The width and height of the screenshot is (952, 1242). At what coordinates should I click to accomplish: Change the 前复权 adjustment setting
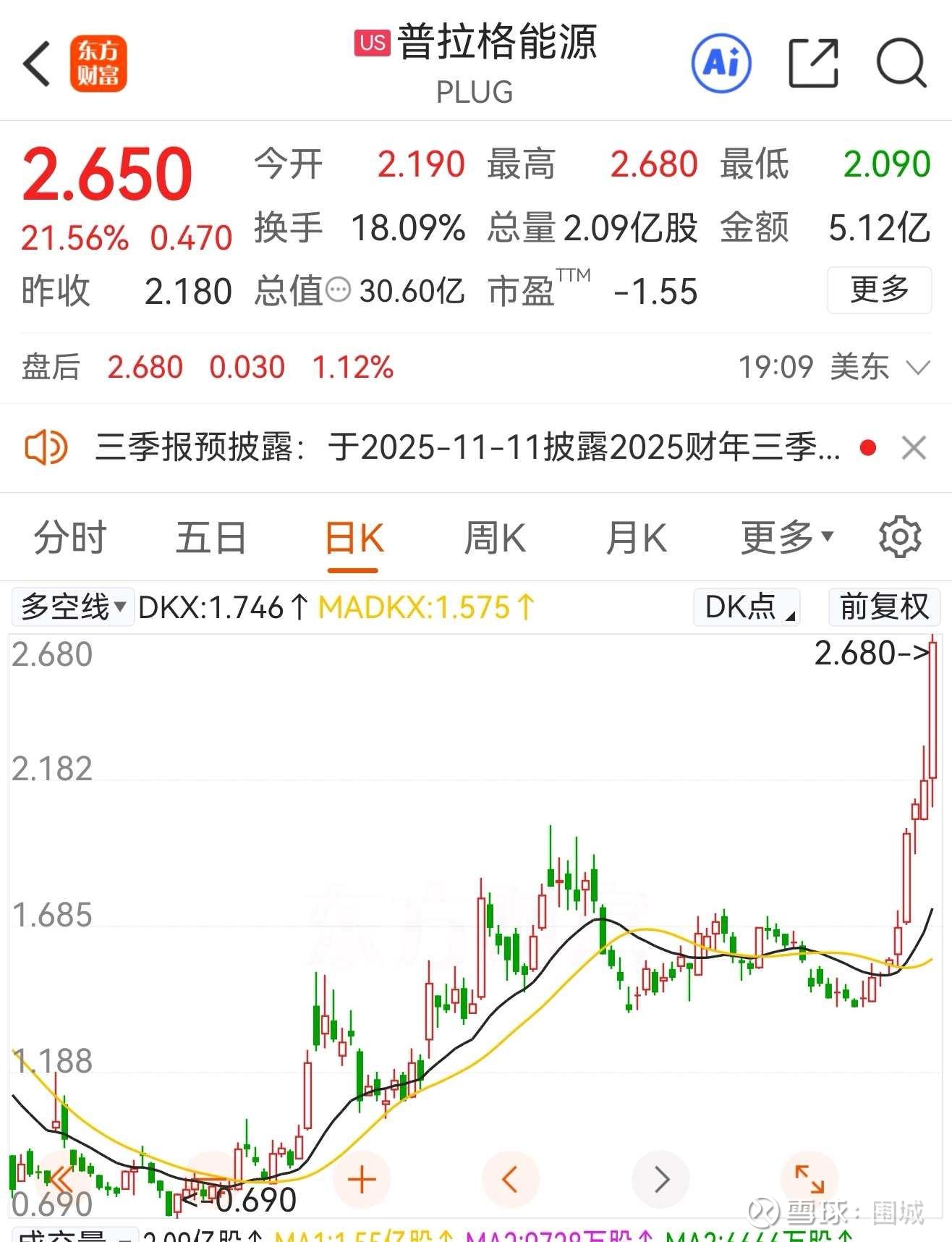883,607
